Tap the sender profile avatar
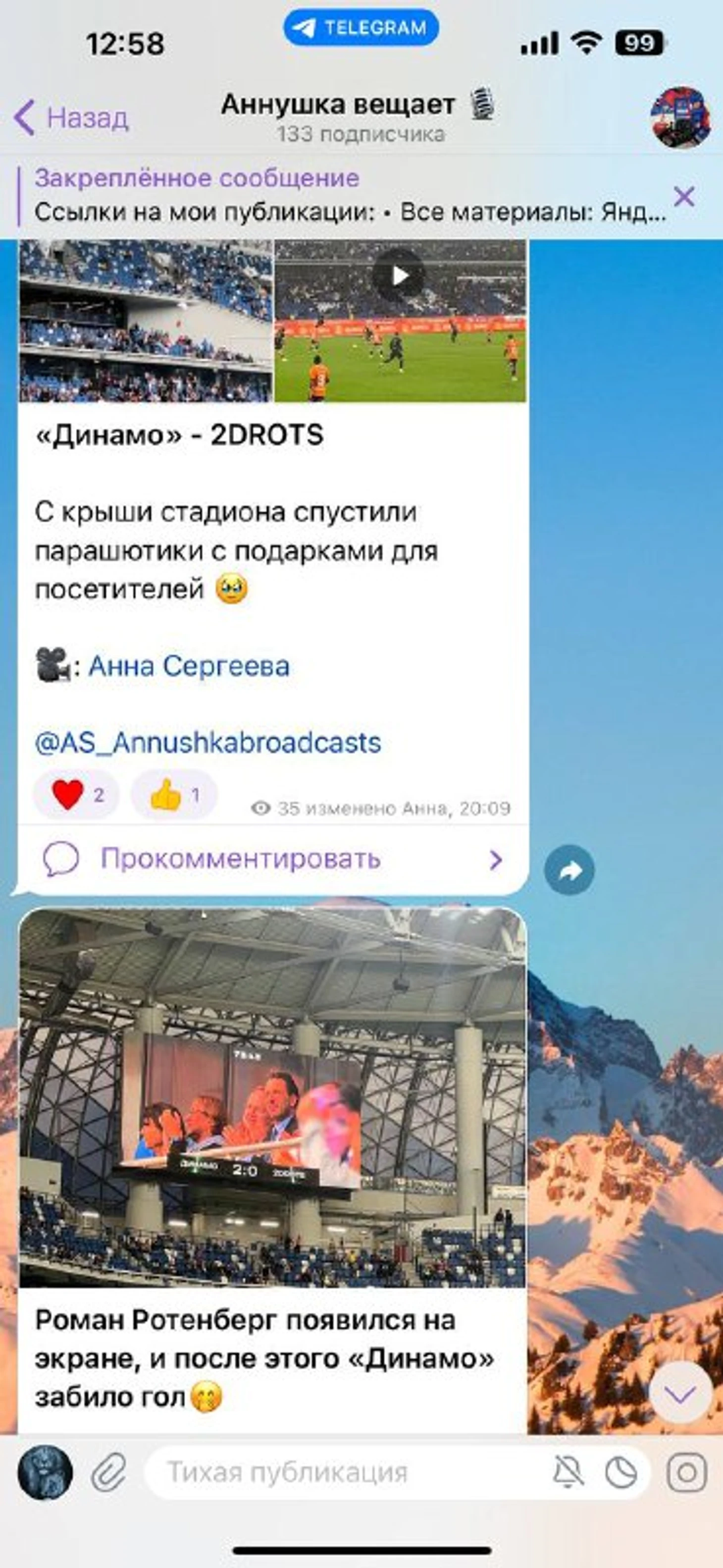The image size is (723, 1568). (x=45, y=1472)
